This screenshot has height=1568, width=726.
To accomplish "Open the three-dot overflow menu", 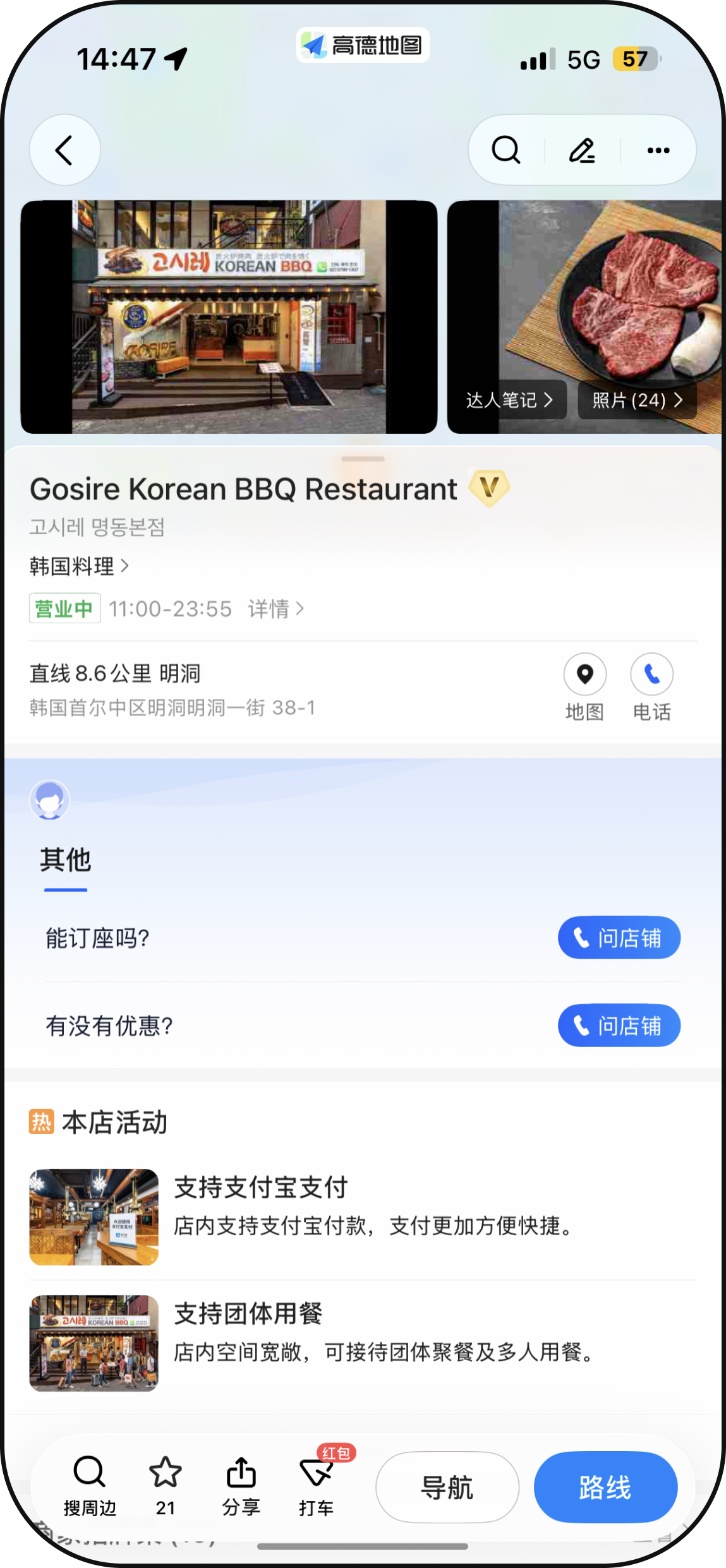I will [x=658, y=150].
